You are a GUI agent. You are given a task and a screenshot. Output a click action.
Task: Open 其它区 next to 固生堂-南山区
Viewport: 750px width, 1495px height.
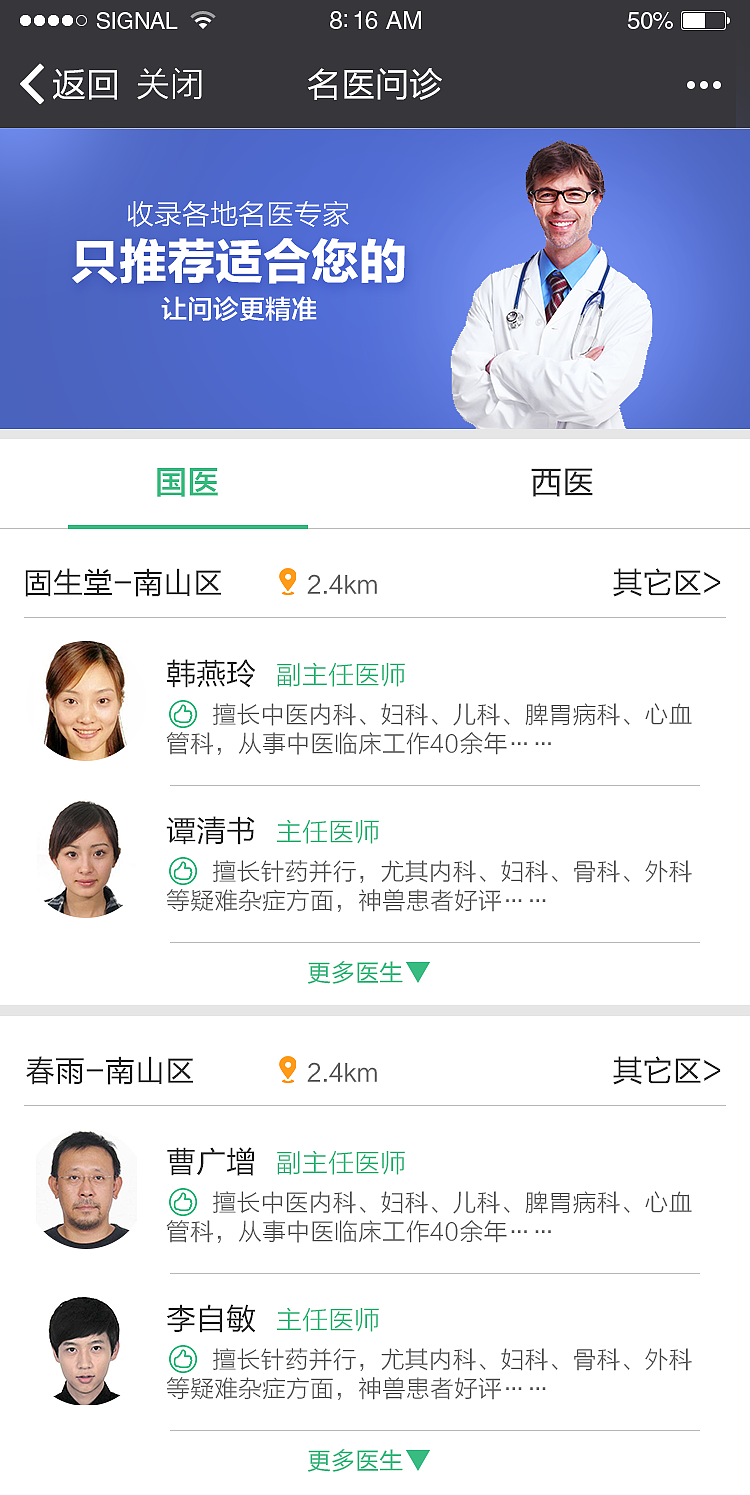tap(665, 582)
